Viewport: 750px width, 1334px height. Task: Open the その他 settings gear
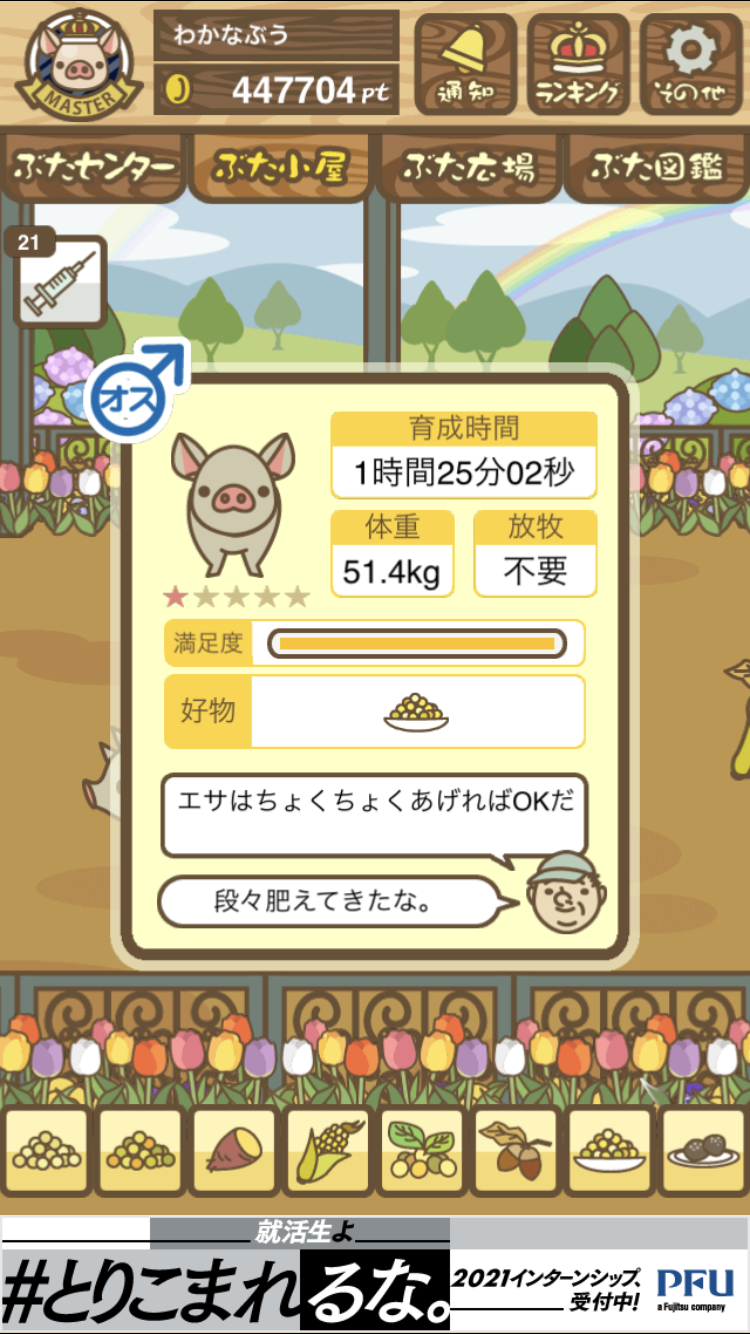(x=692, y=62)
